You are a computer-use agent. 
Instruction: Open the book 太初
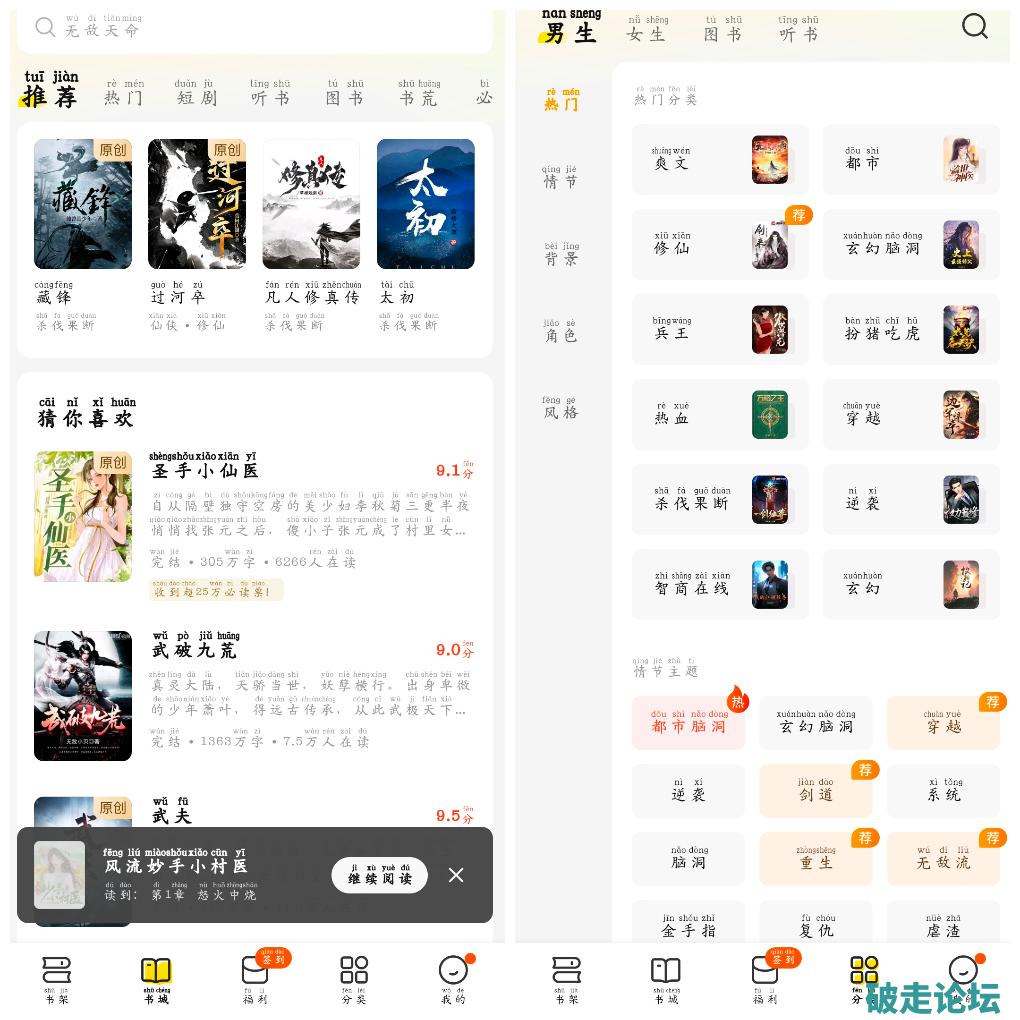click(425, 204)
